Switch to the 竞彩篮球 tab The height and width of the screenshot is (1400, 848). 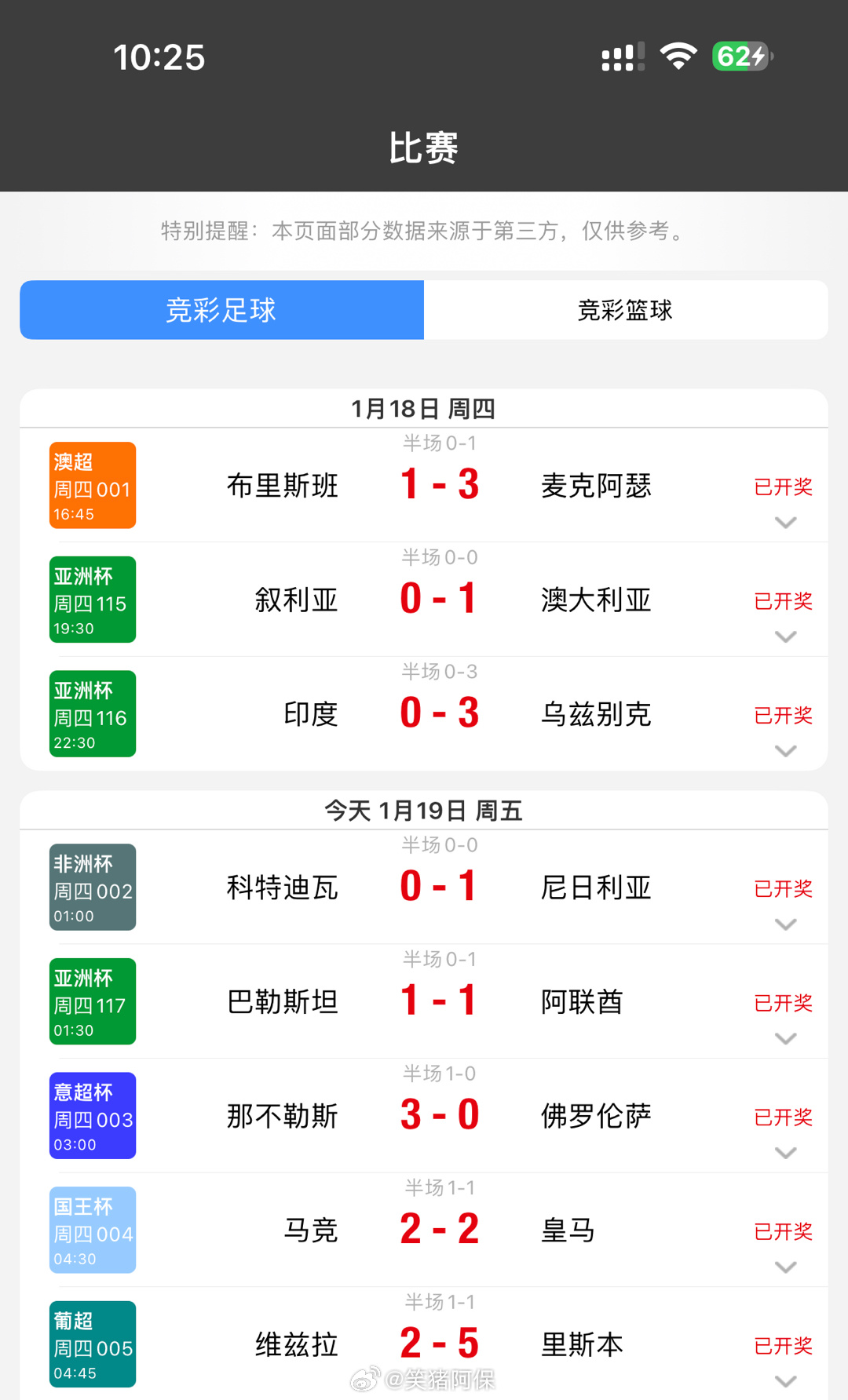pos(625,310)
